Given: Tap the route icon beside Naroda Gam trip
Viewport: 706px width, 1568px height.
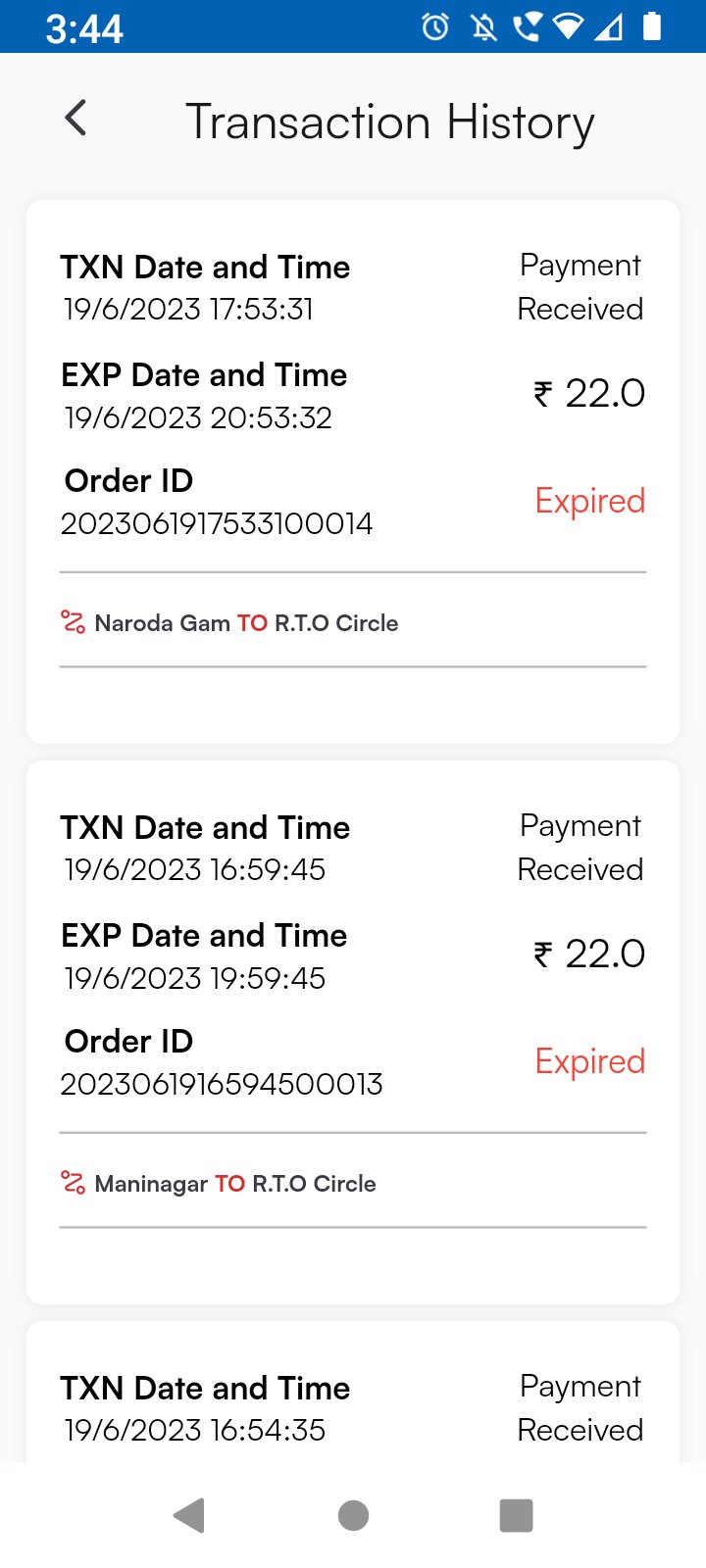Looking at the screenshot, I should pos(72,622).
